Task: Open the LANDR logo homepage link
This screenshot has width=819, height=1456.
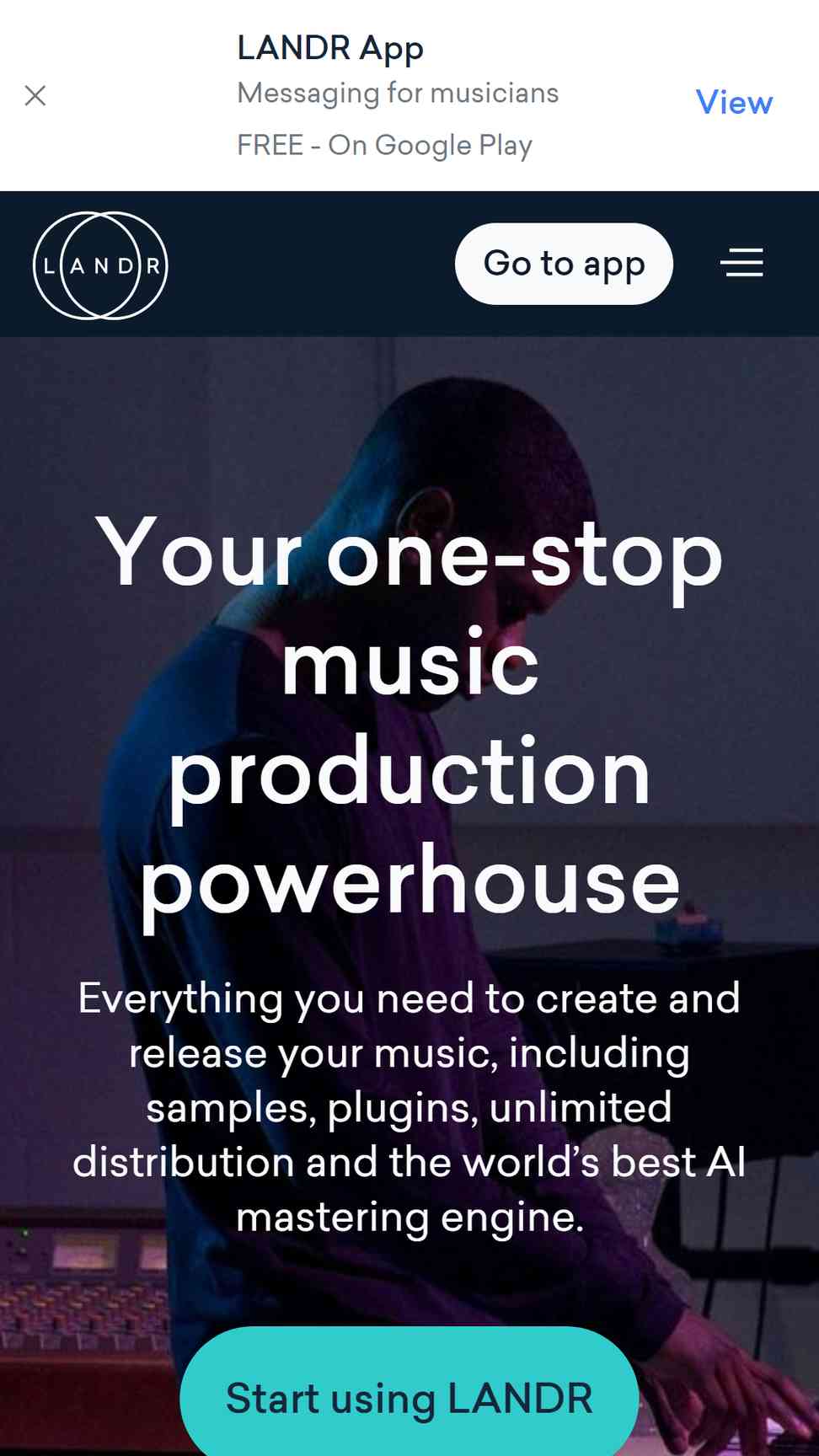Action: [x=100, y=265]
